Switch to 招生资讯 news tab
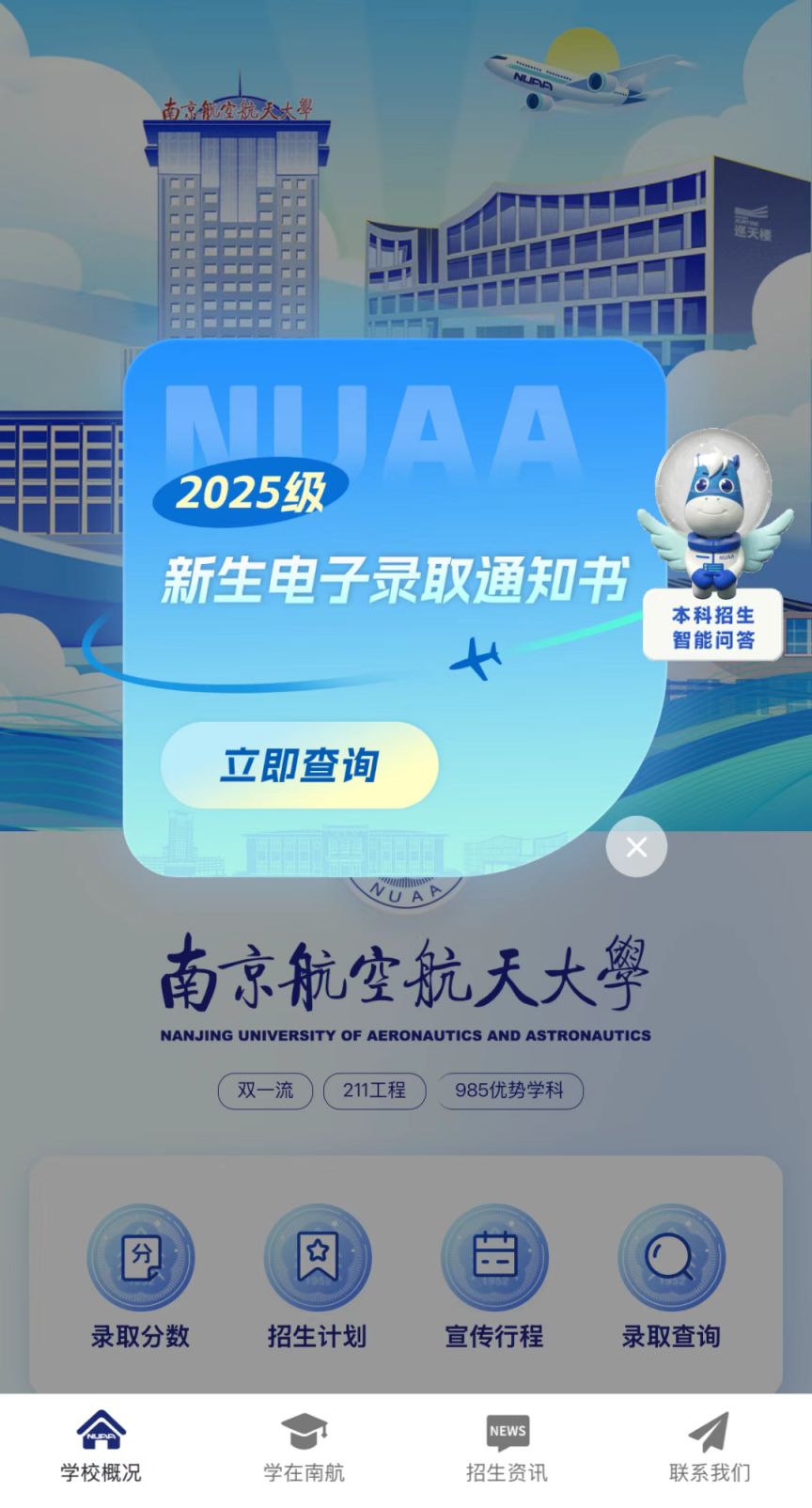This screenshot has width=812, height=1508. click(x=507, y=1448)
